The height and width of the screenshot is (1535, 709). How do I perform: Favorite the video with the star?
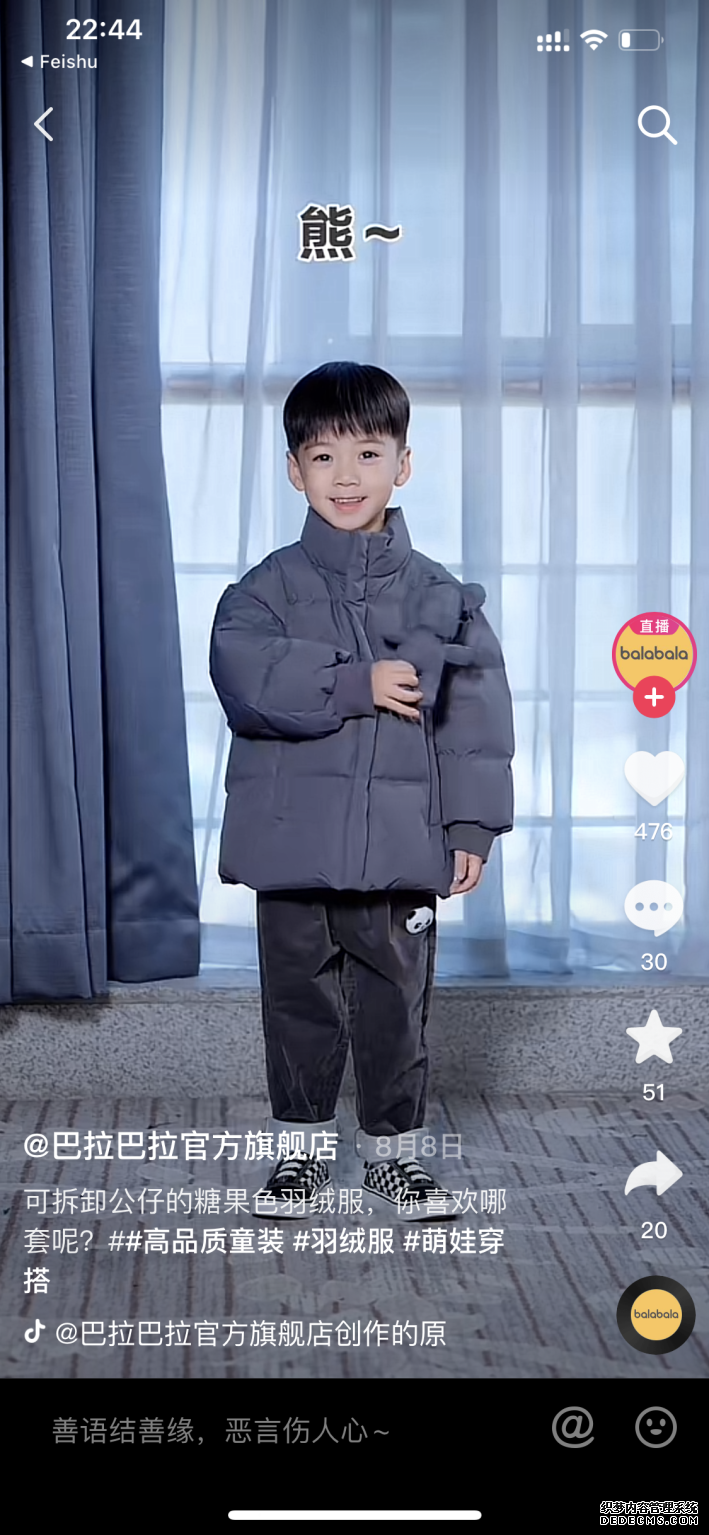pyautogui.click(x=654, y=1038)
